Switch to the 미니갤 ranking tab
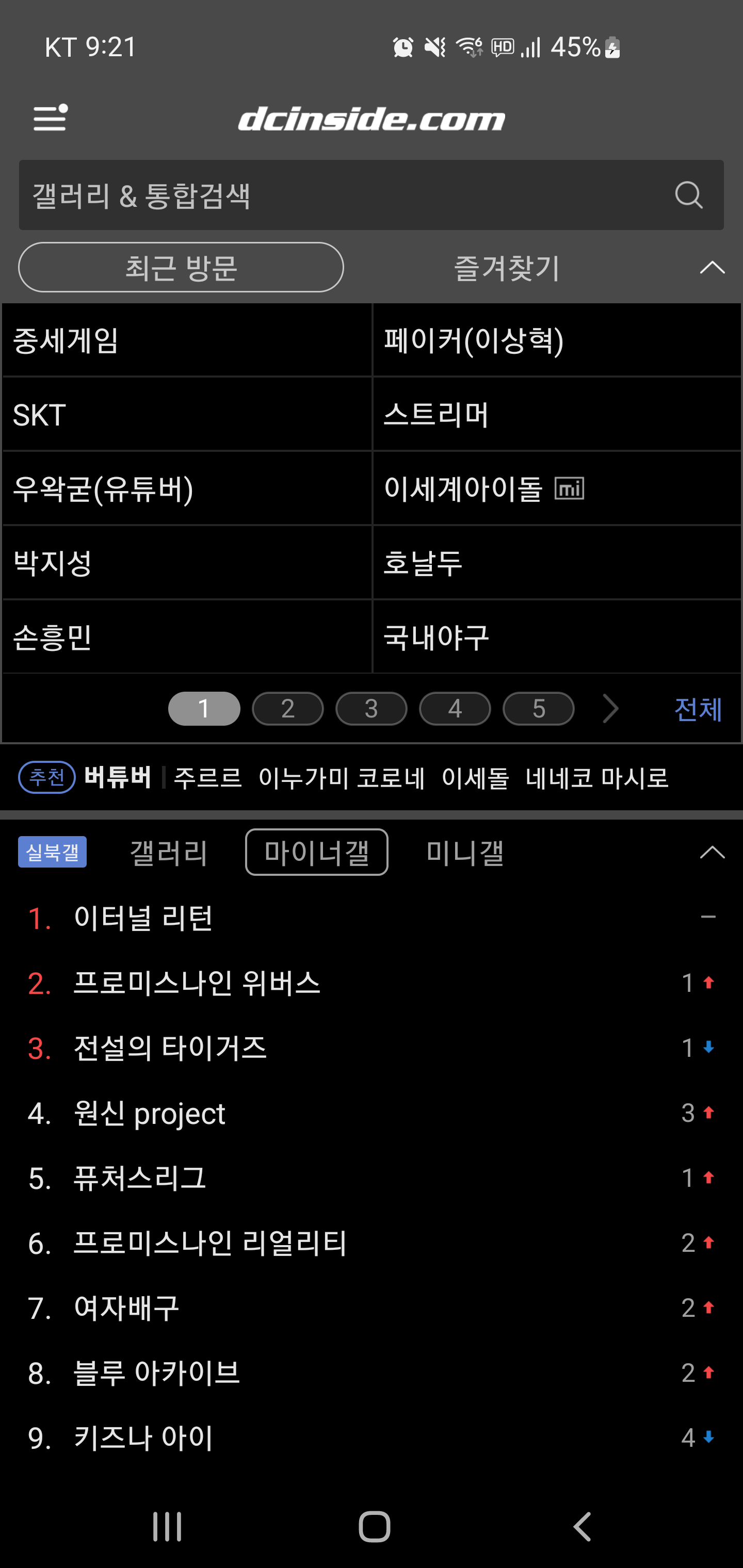Image resolution: width=743 pixels, height=1568 pixels. pyautogui.click(x=465, y=852)
